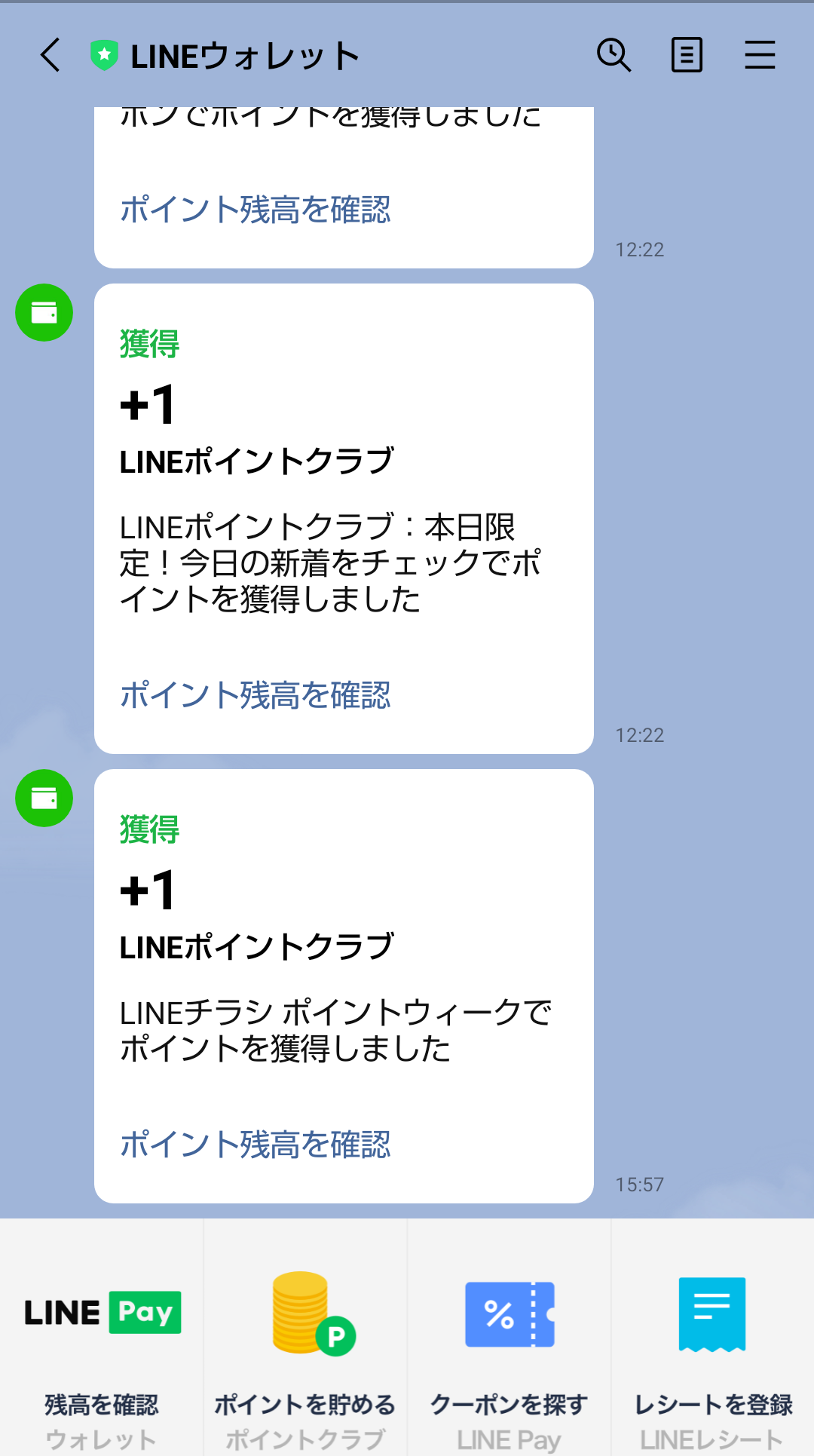
Task: Tap ポイント残高を確認 under 本日限定 message
Action: point(255,694)
